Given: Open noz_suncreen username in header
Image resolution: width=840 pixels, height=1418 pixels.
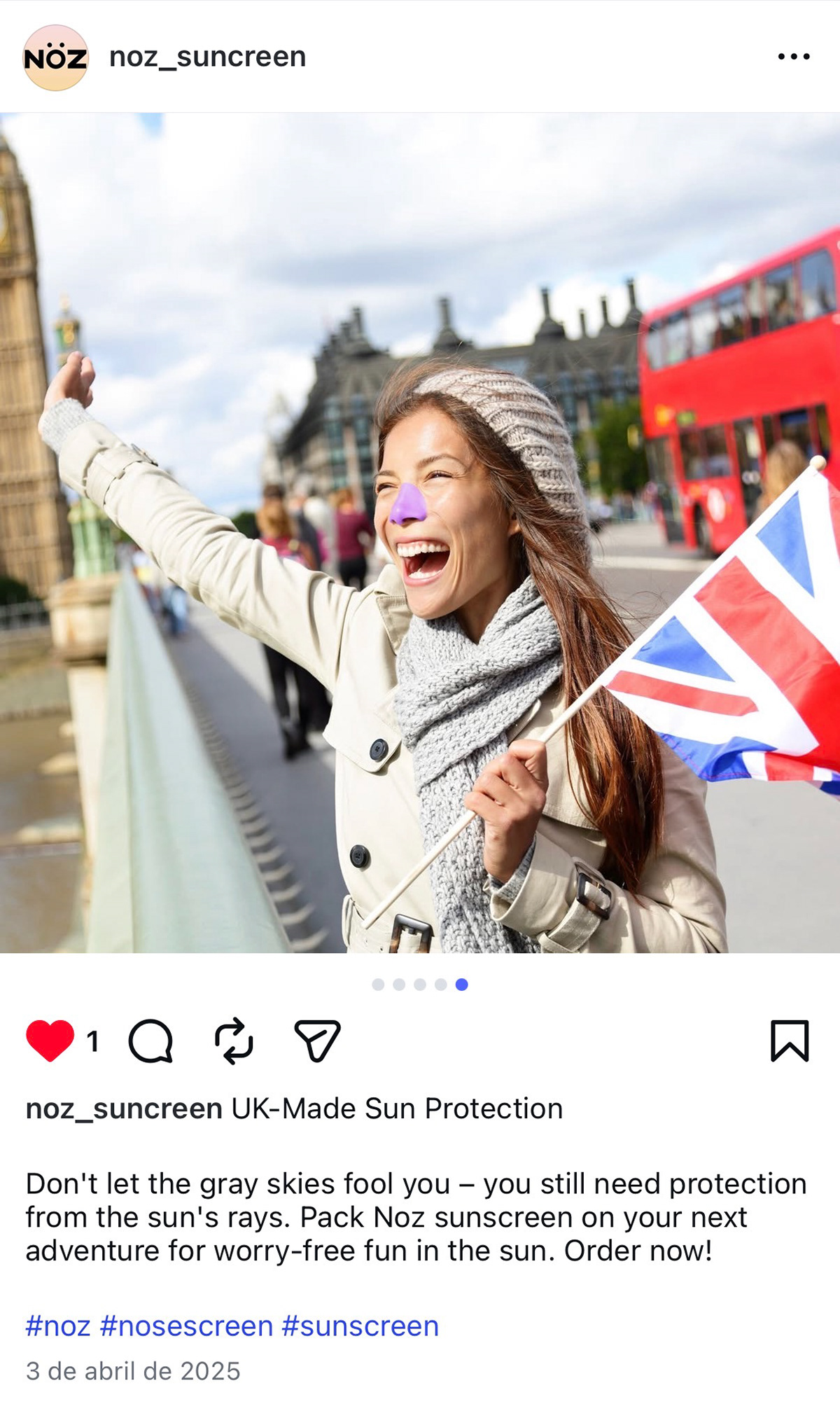Looking at the screenshot, I should [207, 57].
